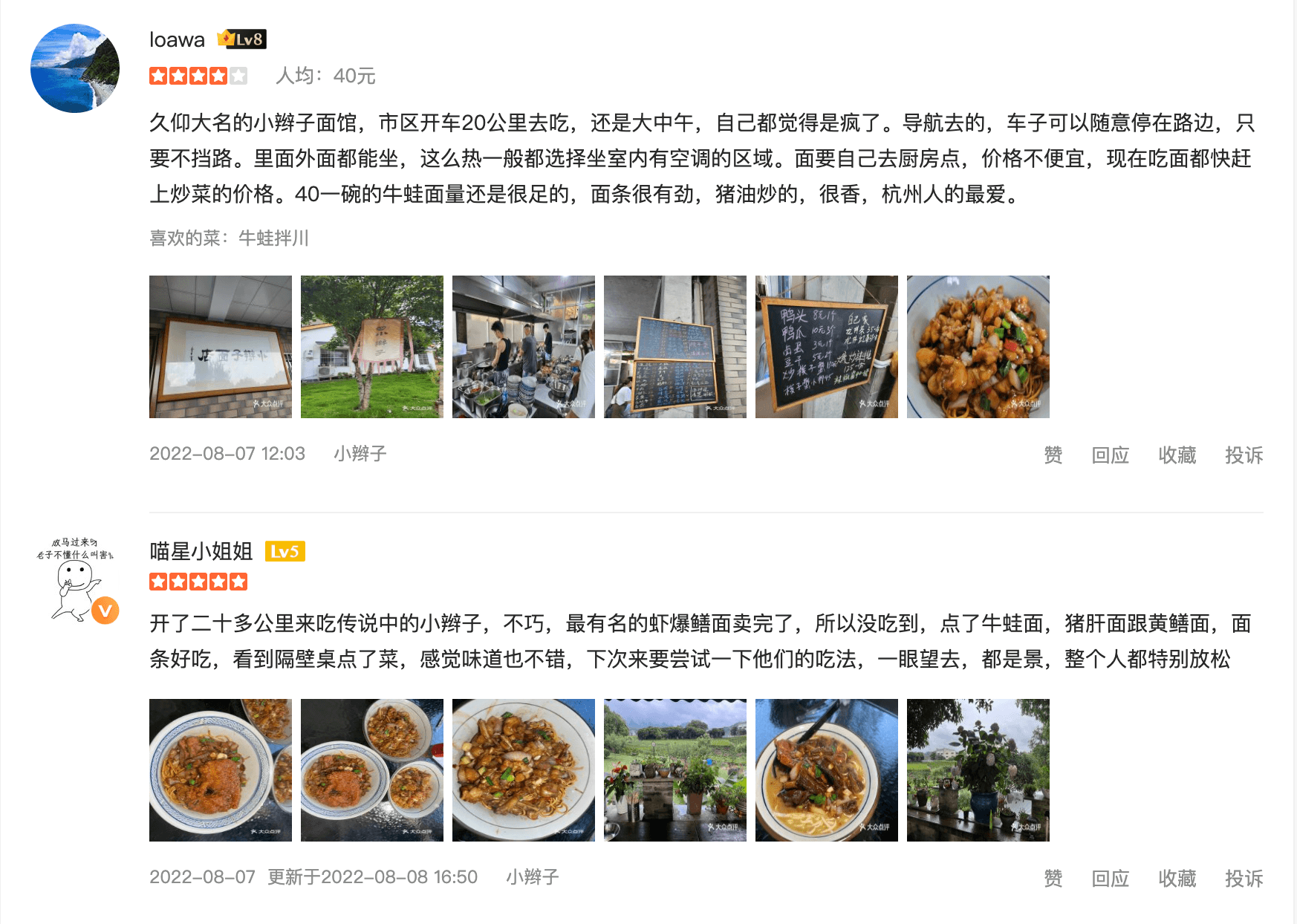View loawa's frog noodle dish photo
1297x924 pixels.
[978, 347]
